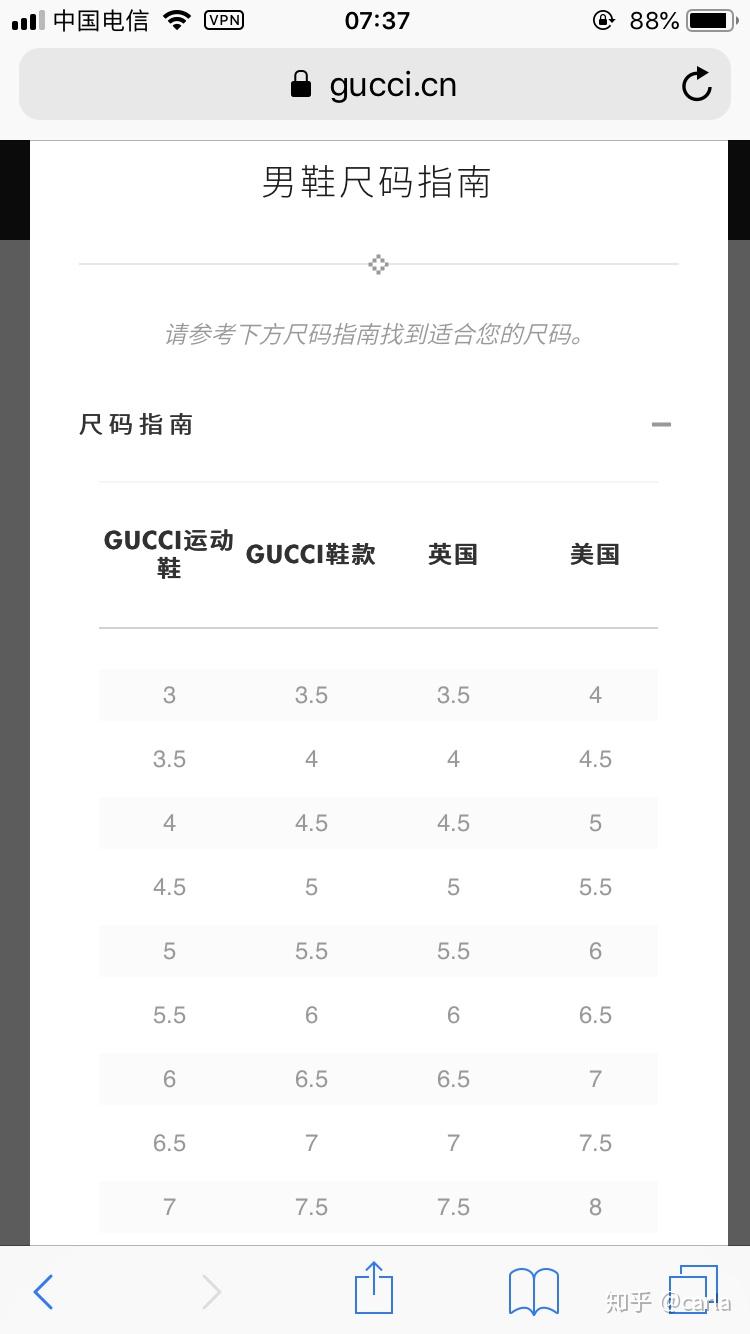Tap the decorative divider expander under the title
This screenshot has width=750, height=1334.
(x=378, y=264)
